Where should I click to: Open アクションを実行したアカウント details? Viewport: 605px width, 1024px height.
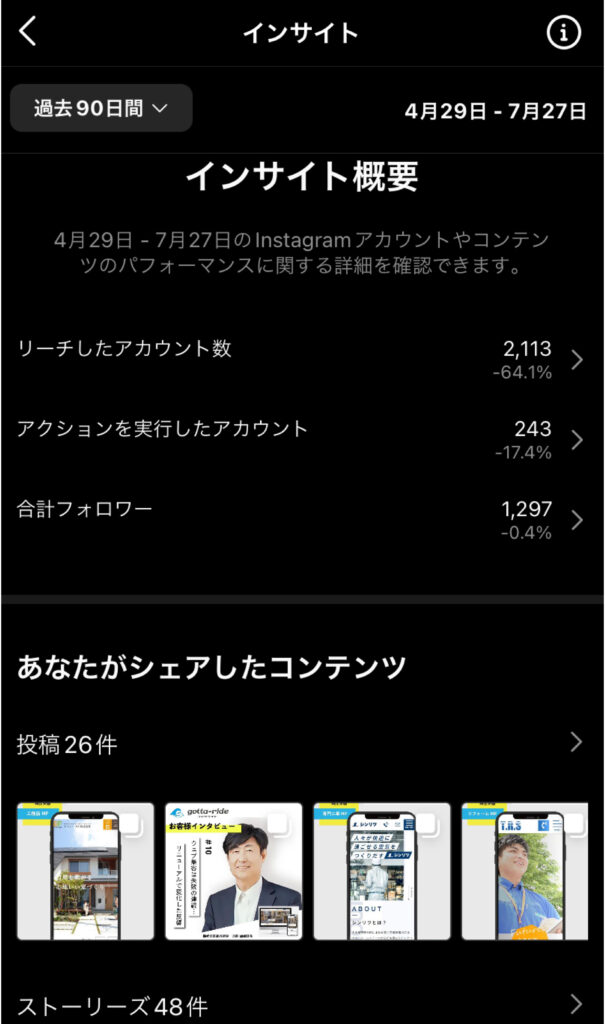coord(300,439)
